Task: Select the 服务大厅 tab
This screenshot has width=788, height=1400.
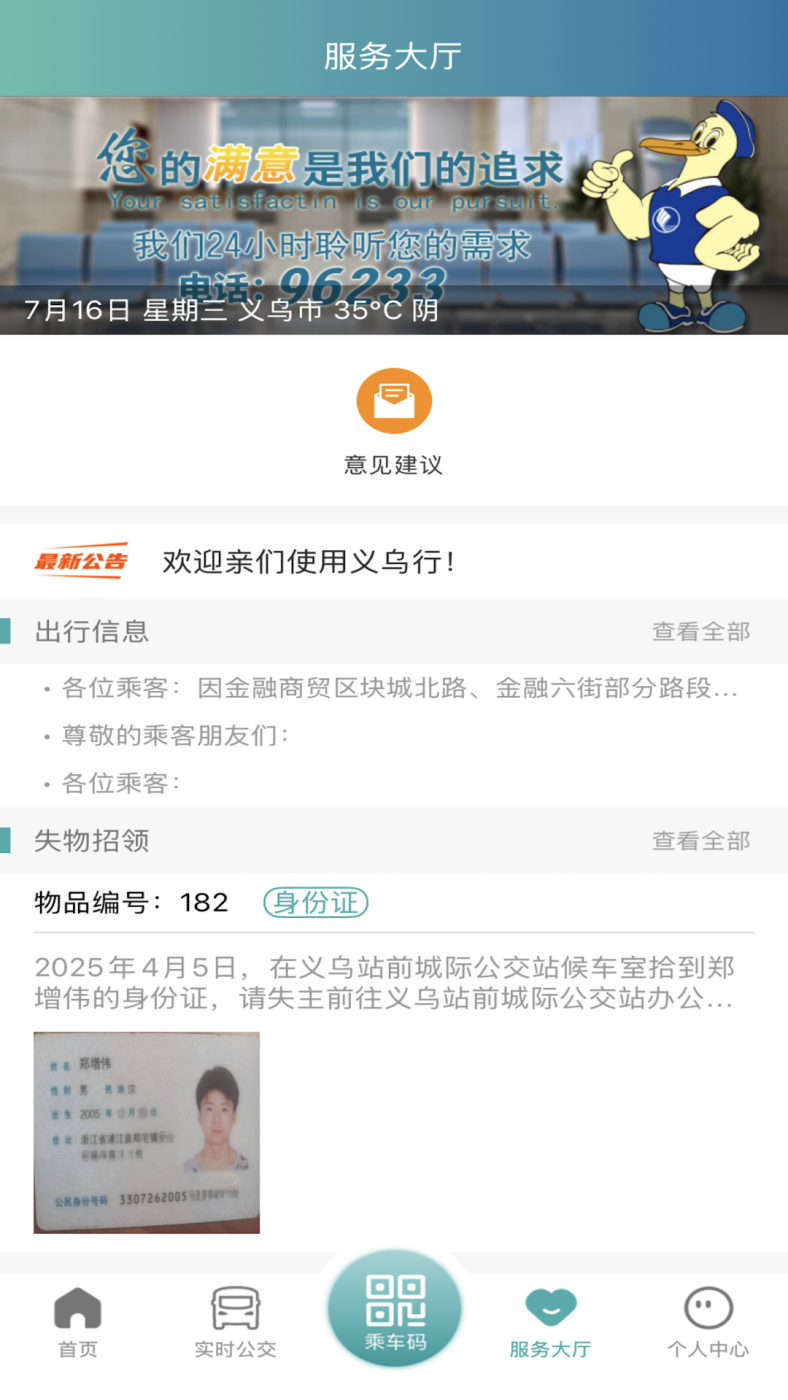Action: 550,1322
